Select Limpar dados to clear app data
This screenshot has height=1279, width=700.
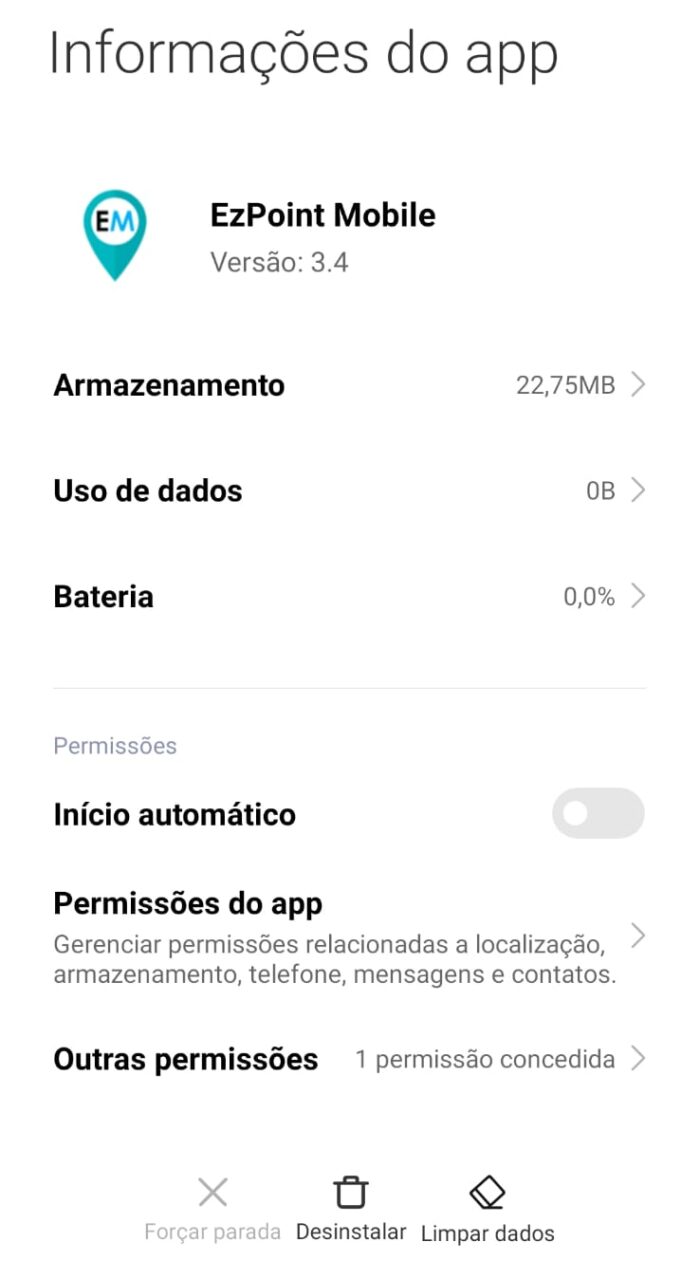click(487, 1210)
